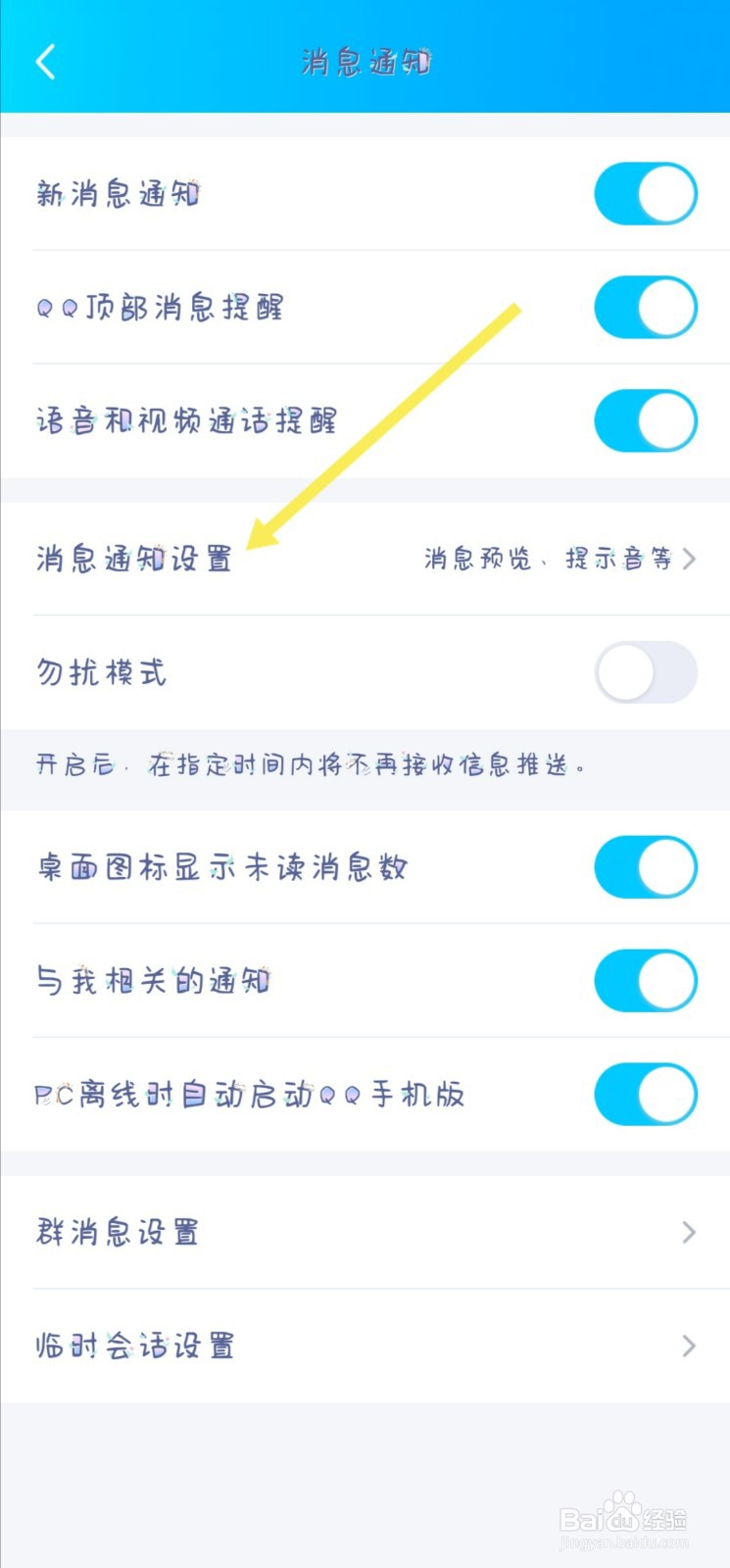Turn off 语音和视频通话提醒
Viewport: 730px width, 1568px height.
(x=646, y=420)
